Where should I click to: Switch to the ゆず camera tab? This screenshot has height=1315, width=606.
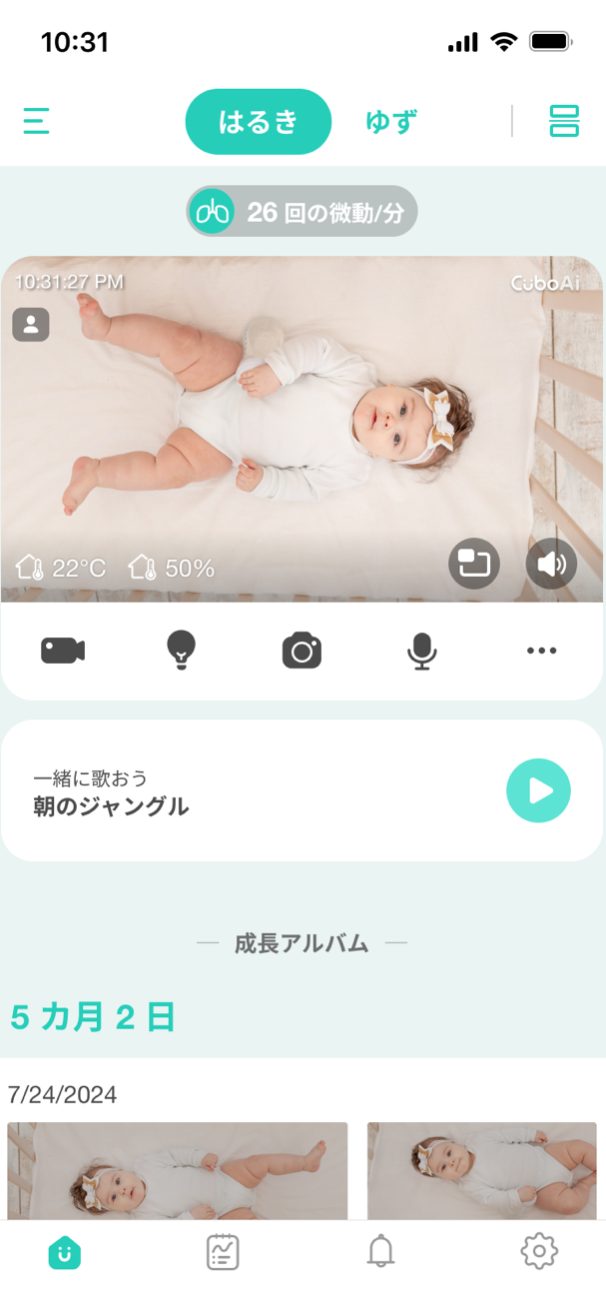click(x=390, y=122)
